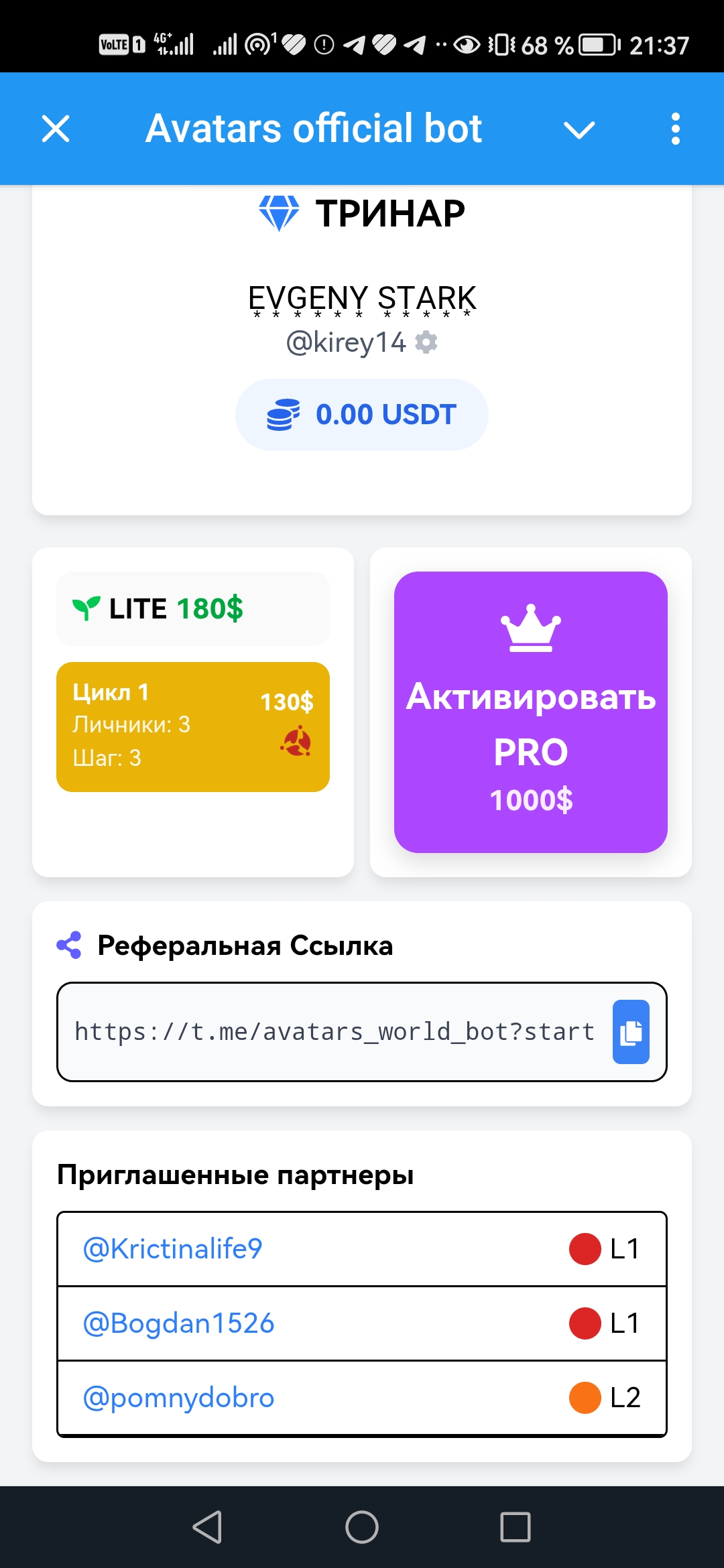Open the Цикл 1 card for 130$

(x=193, y=727)
